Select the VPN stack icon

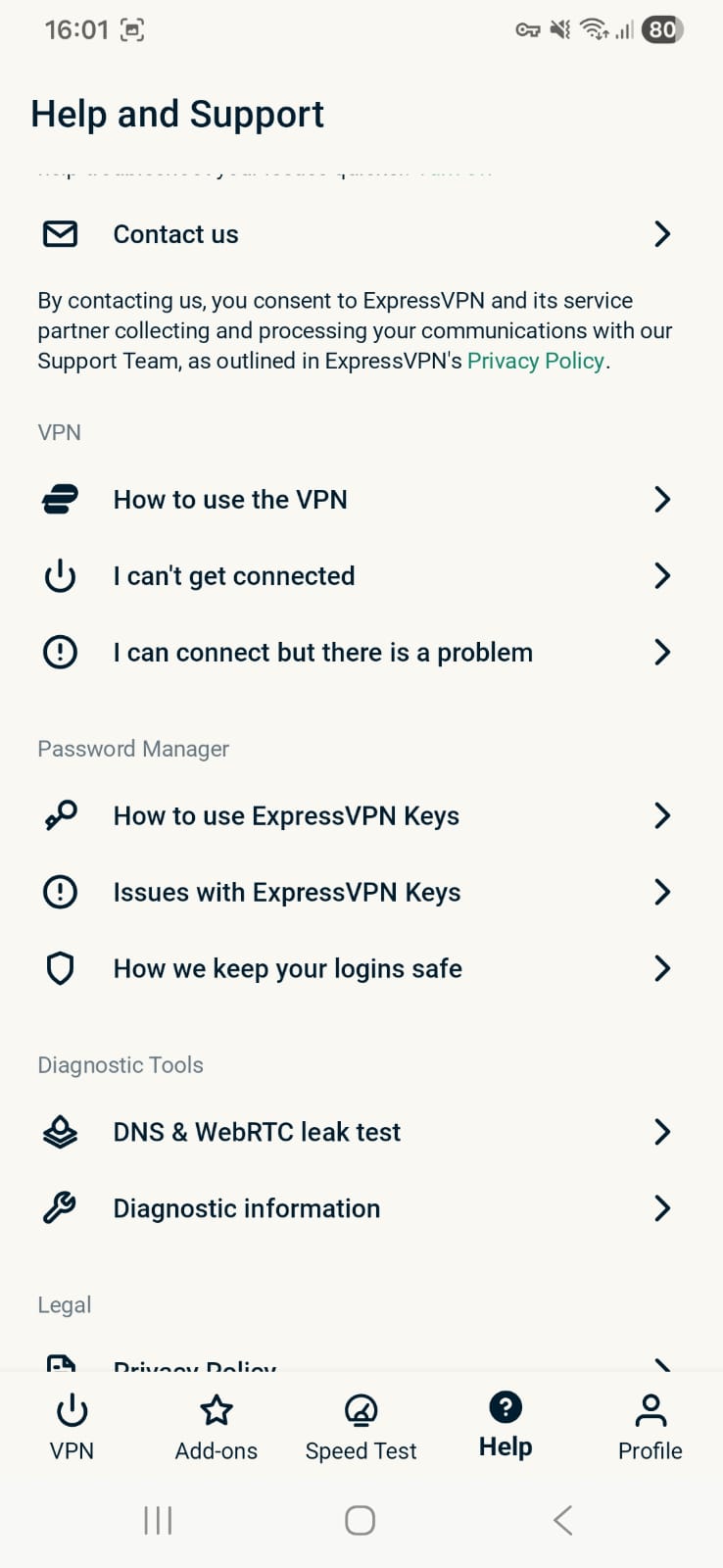click(60, 499)
